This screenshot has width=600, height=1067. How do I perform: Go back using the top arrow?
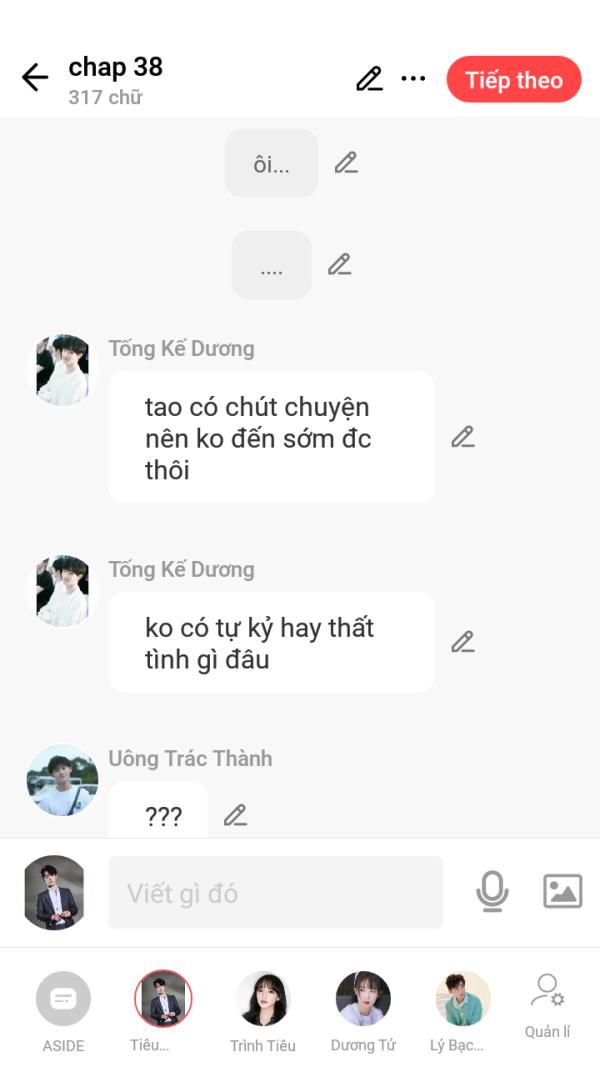point(35,78)
